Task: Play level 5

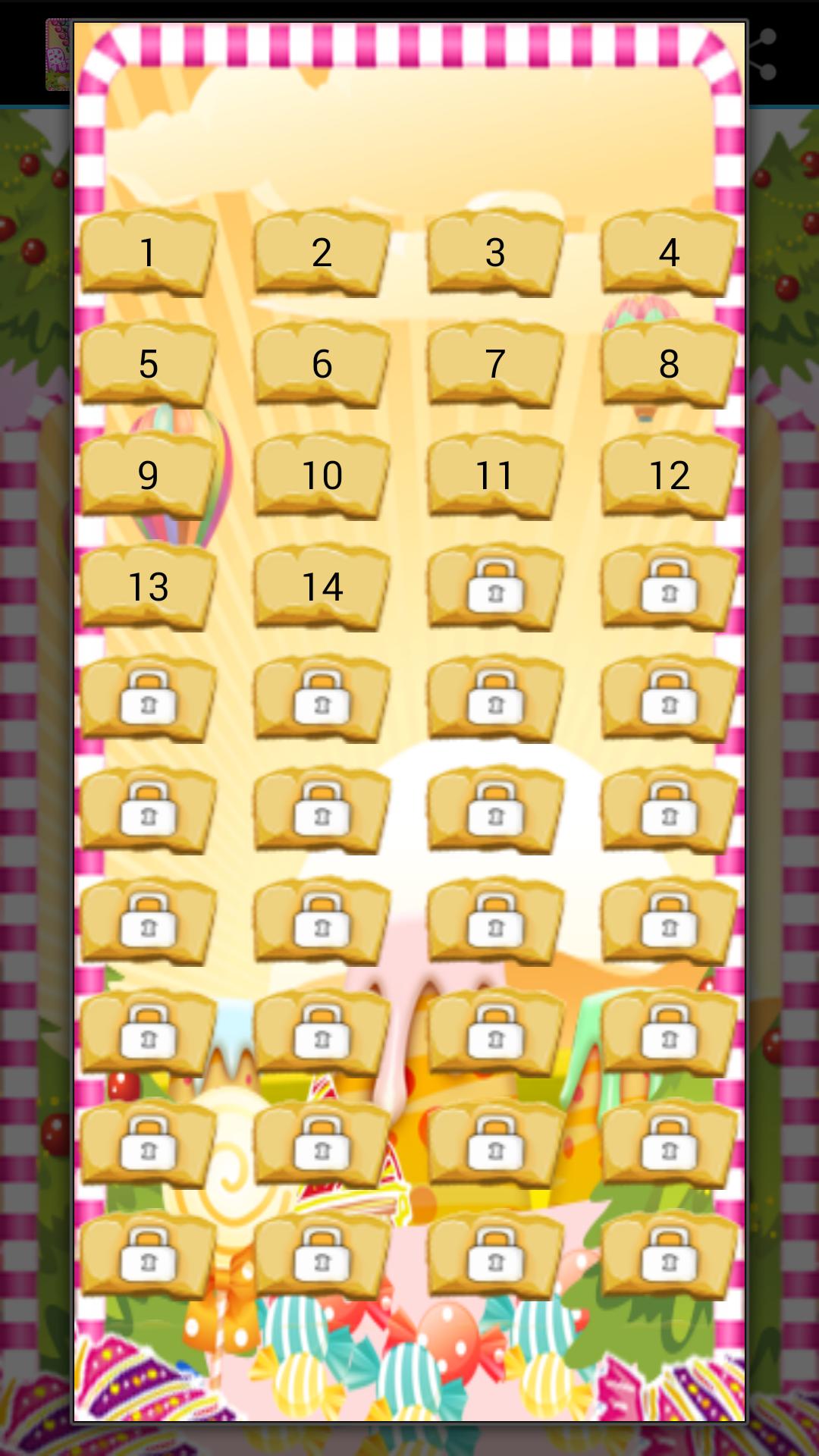Action: coord(148,364)
